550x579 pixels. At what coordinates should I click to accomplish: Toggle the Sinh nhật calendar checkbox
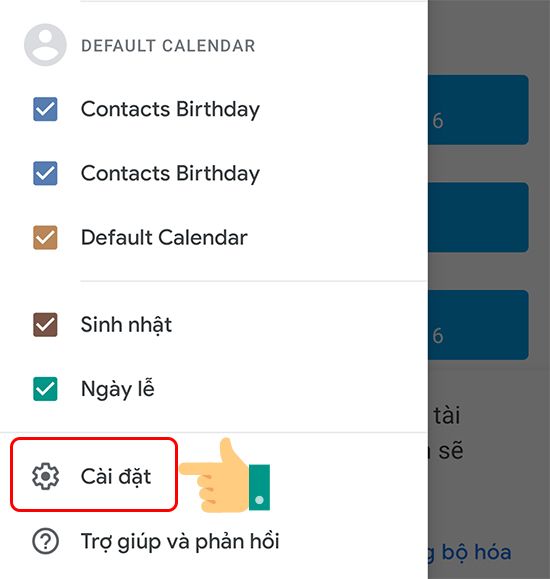point(45,325)
